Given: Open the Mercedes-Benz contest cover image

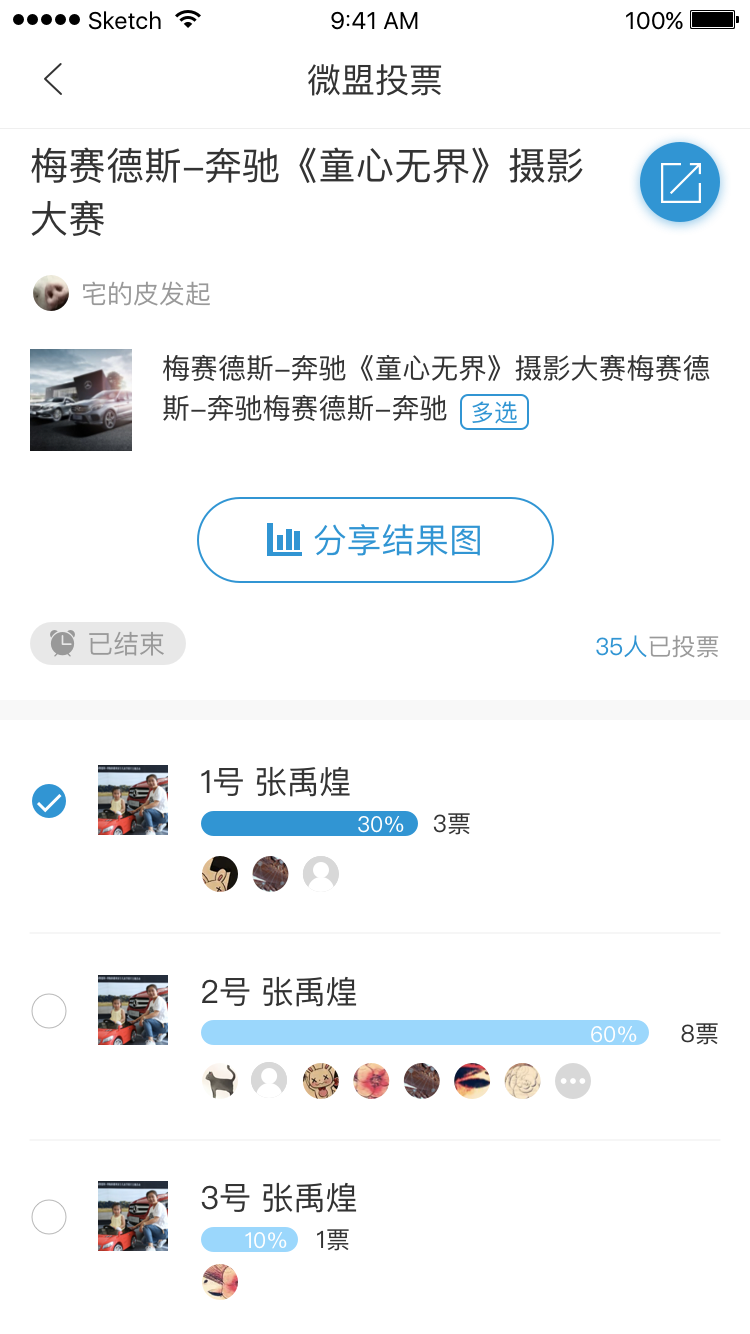Looking at the screenshot, I should tap(81, 400).
